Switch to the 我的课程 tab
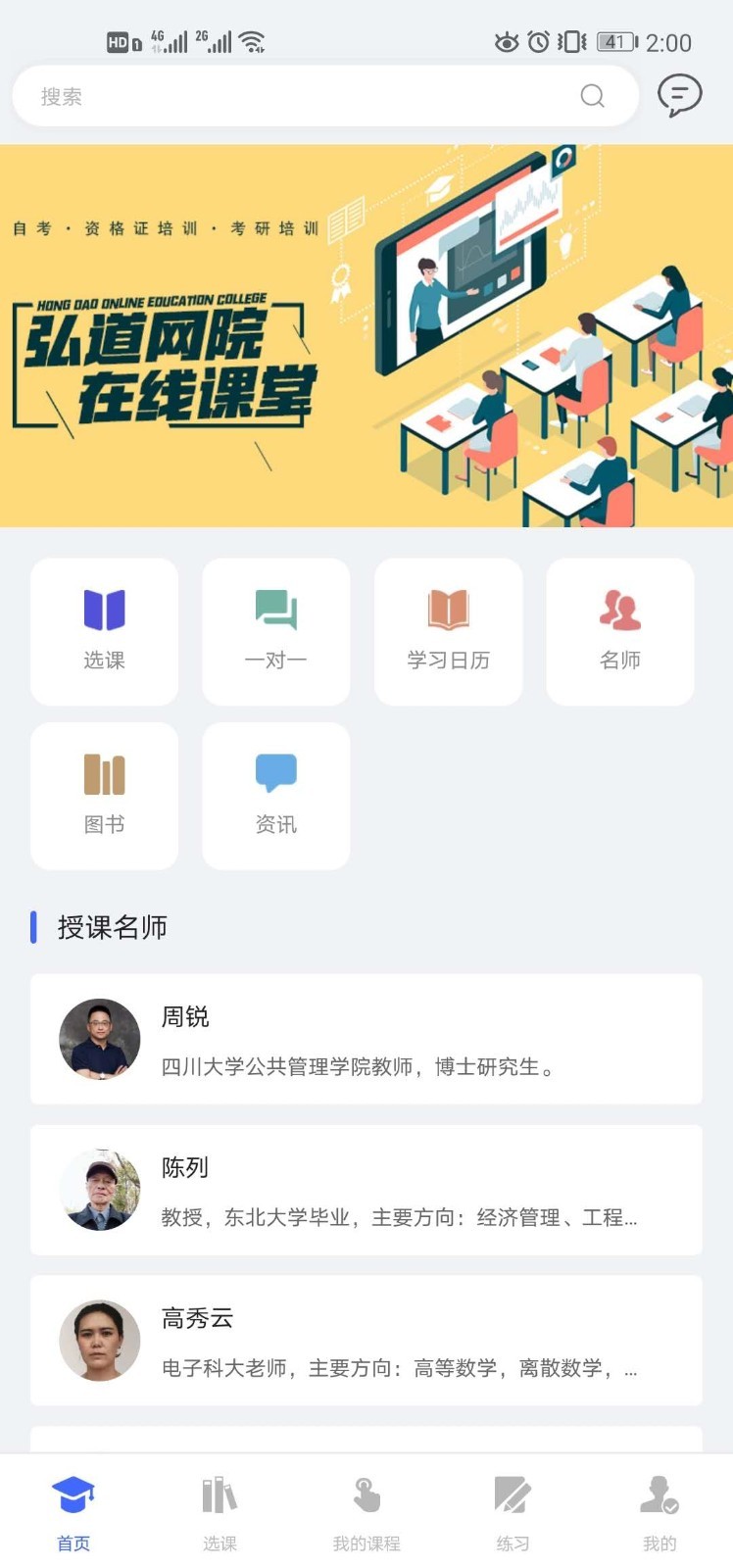Viewport: 733px width, 1568px height. click(366, 1514)
